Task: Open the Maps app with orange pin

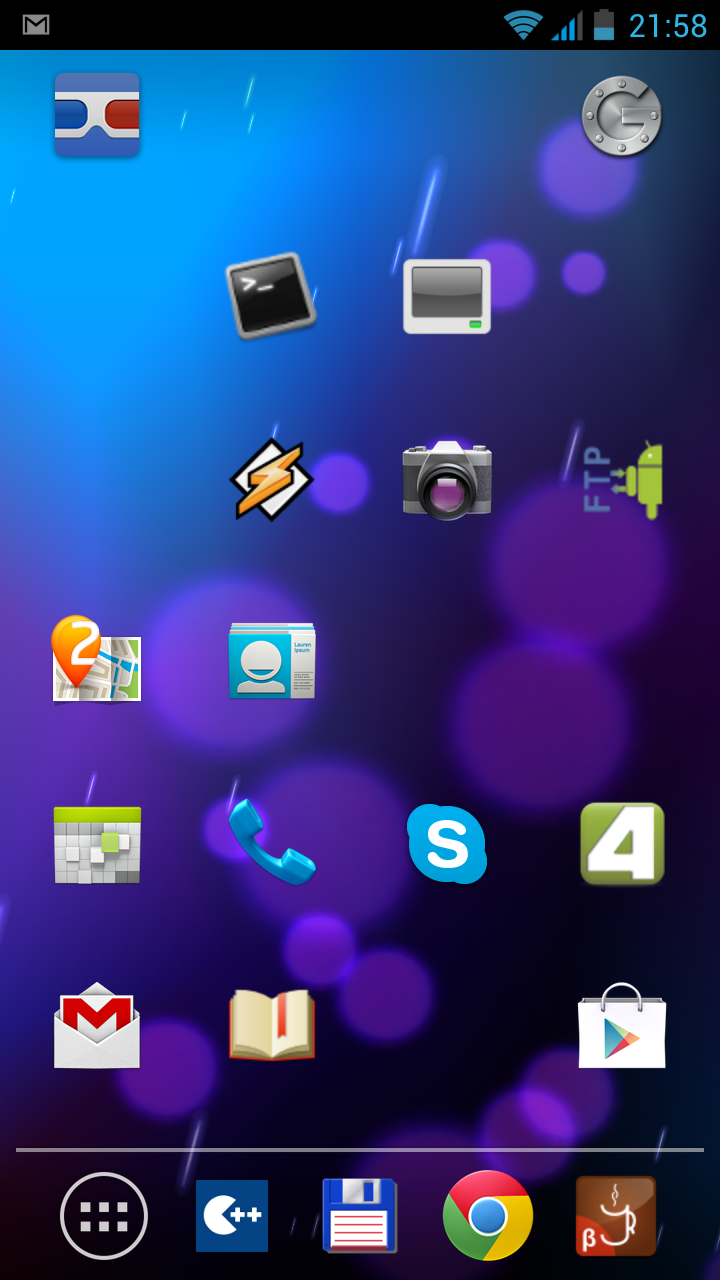Action: coord(96,659)
